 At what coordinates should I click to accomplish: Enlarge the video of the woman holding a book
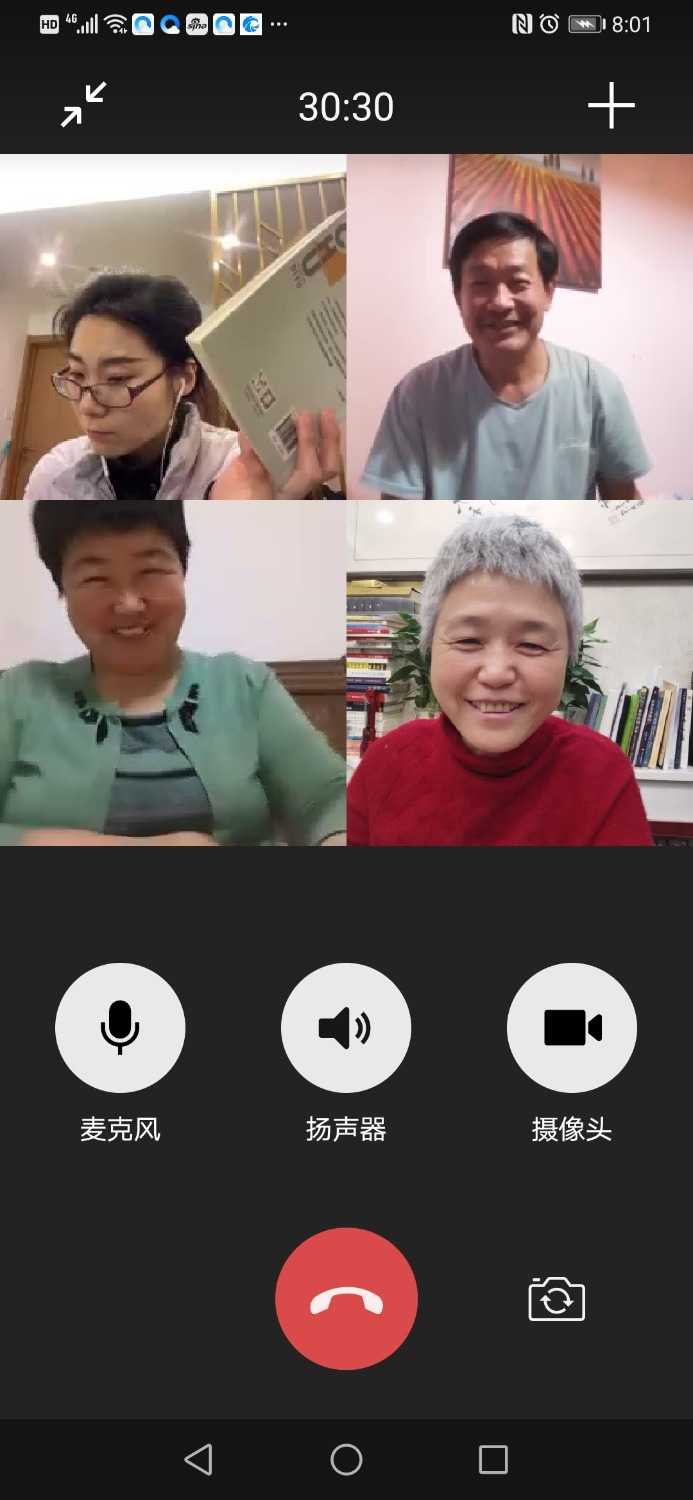pyautogui.click(x=173, y=327)
